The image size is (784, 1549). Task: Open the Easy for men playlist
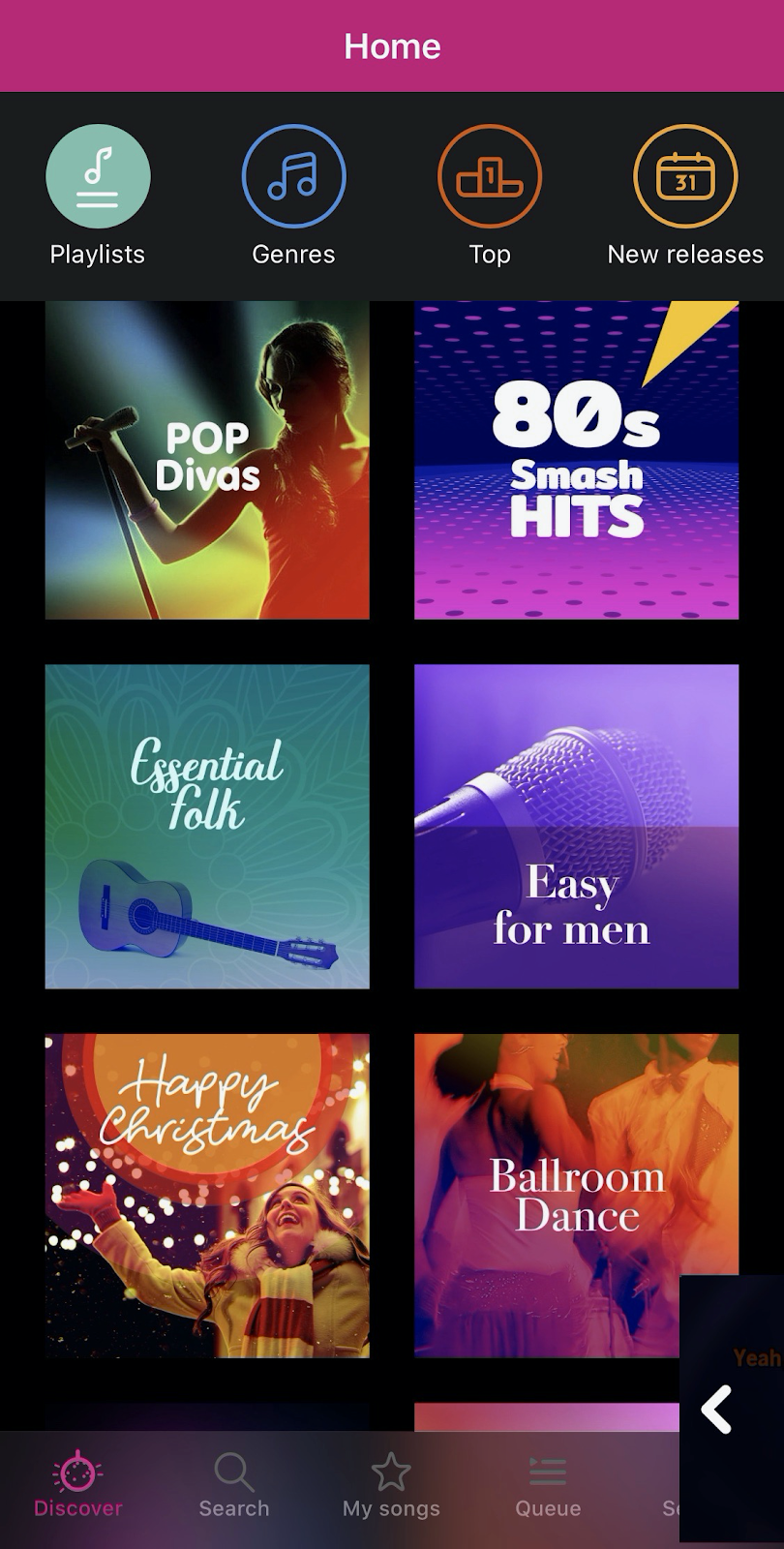tap(576, 826)
